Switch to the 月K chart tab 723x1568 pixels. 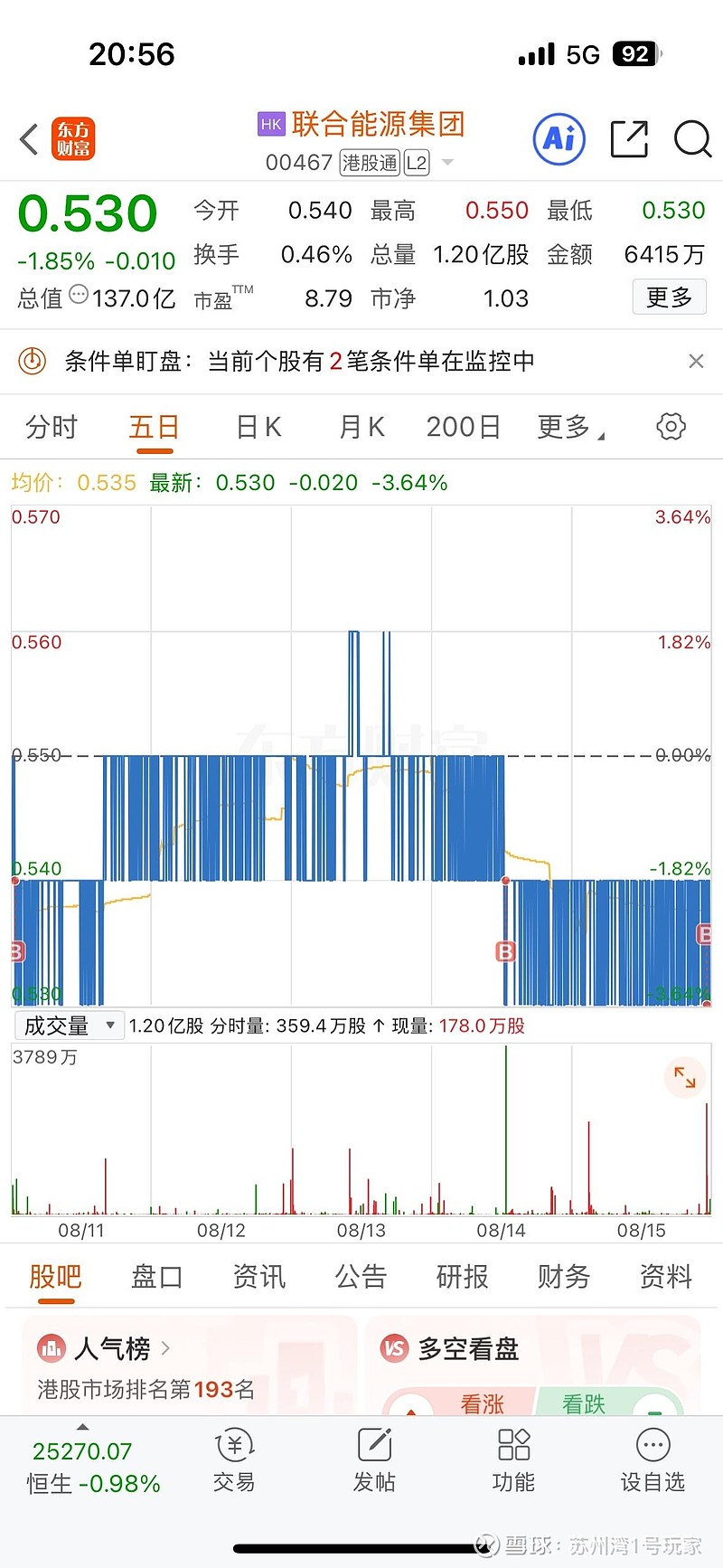361,427
